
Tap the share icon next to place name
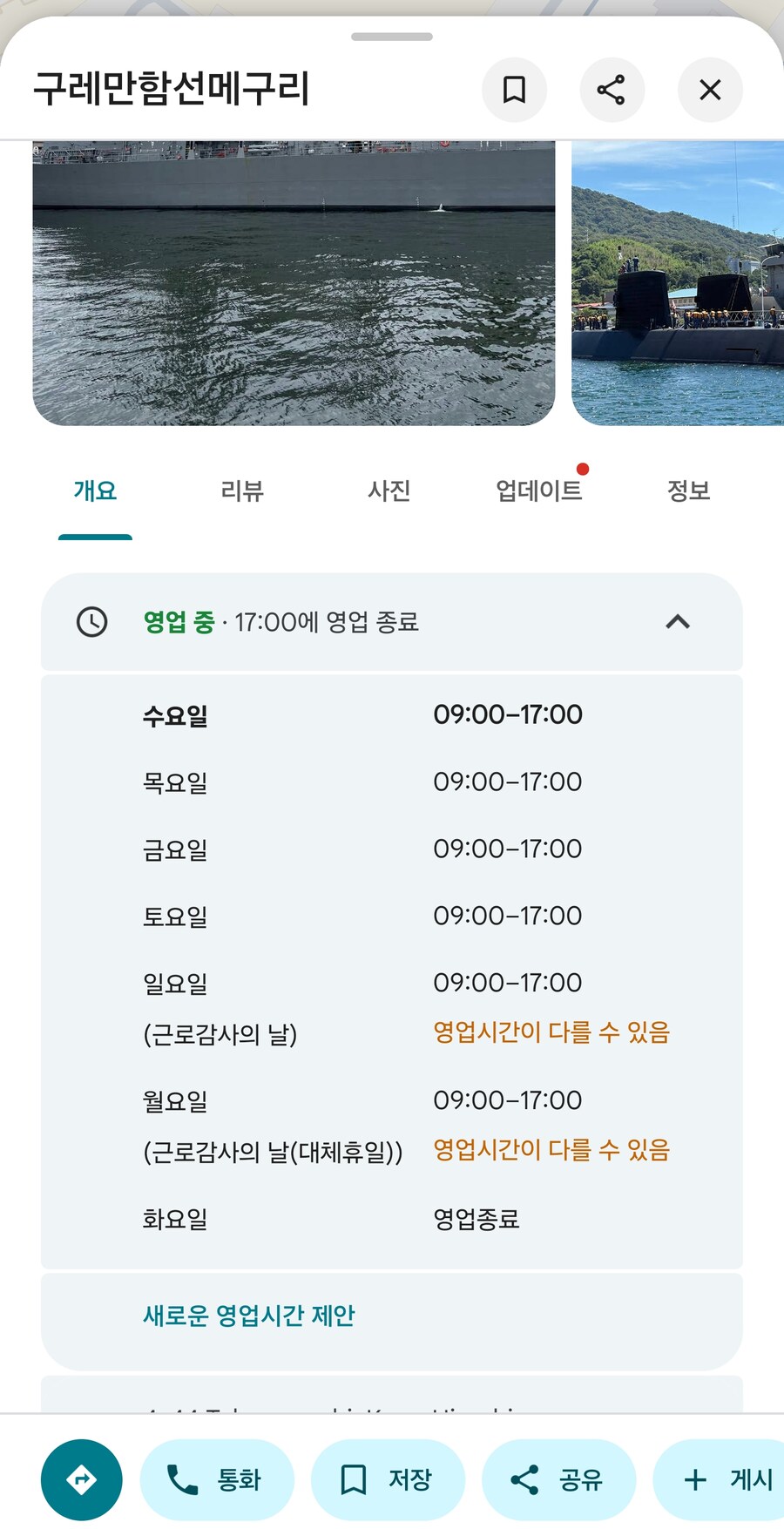coord(612,90)
